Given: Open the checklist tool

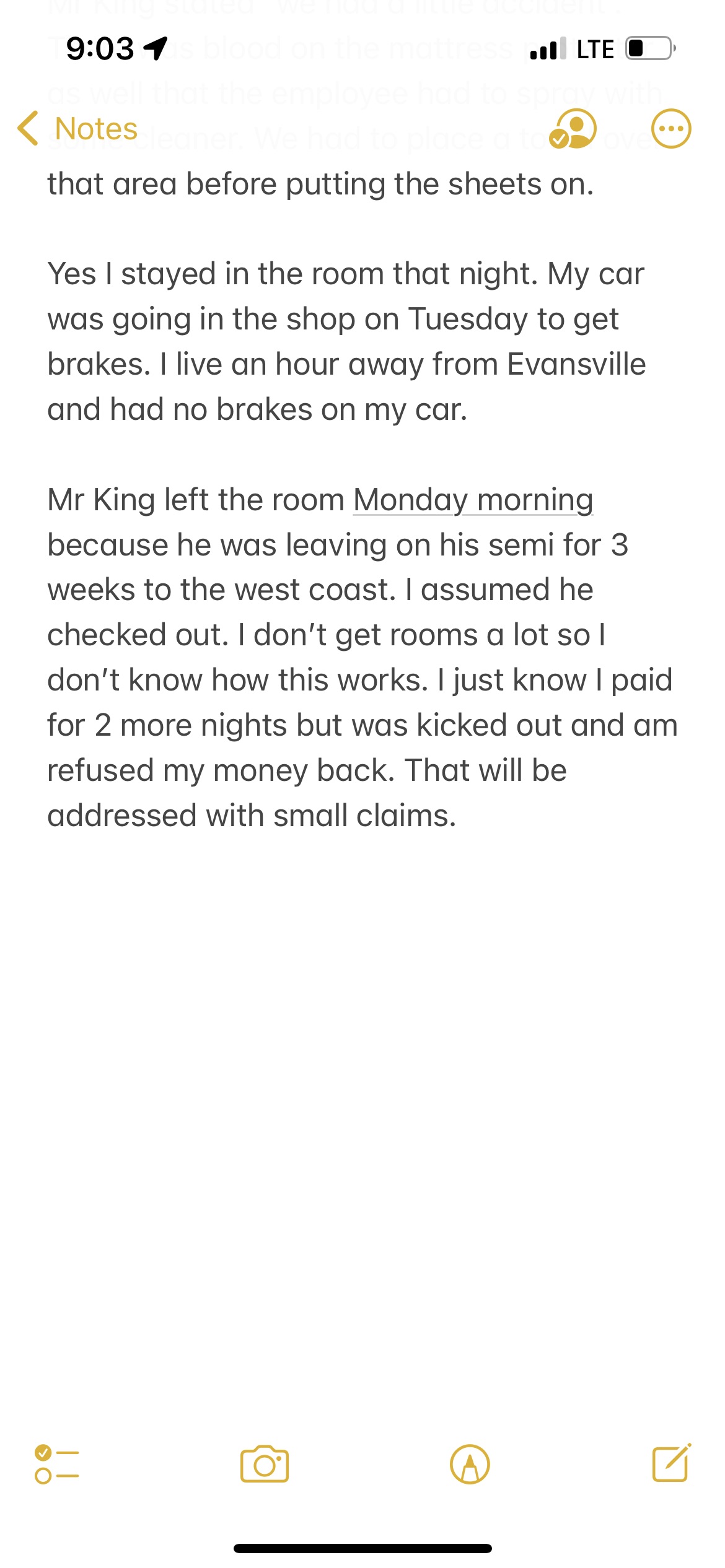Looking at the screenshot, I should click(x=56, y=1464).
